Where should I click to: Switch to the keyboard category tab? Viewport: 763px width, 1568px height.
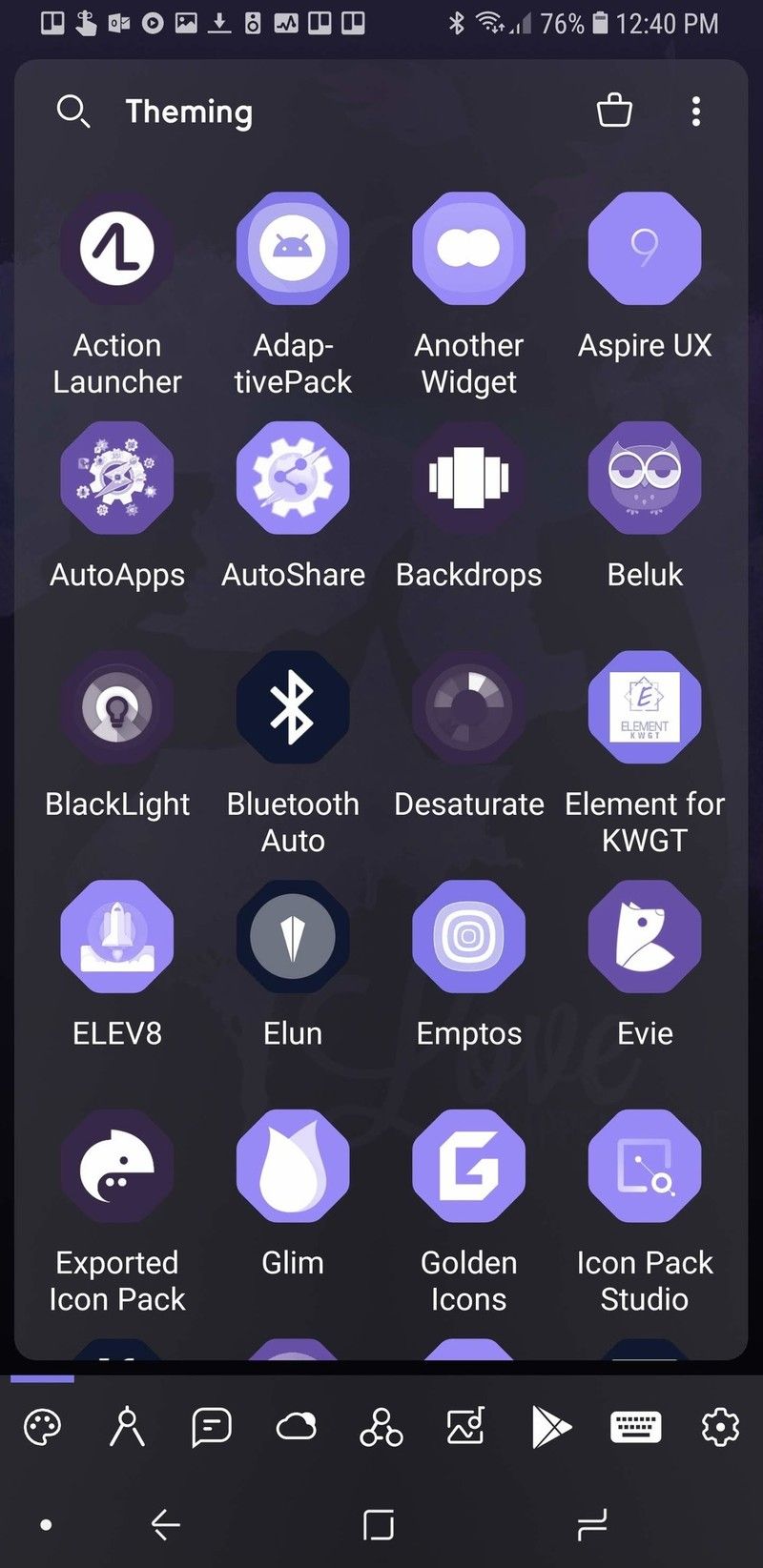click(x=633, y=1427)
